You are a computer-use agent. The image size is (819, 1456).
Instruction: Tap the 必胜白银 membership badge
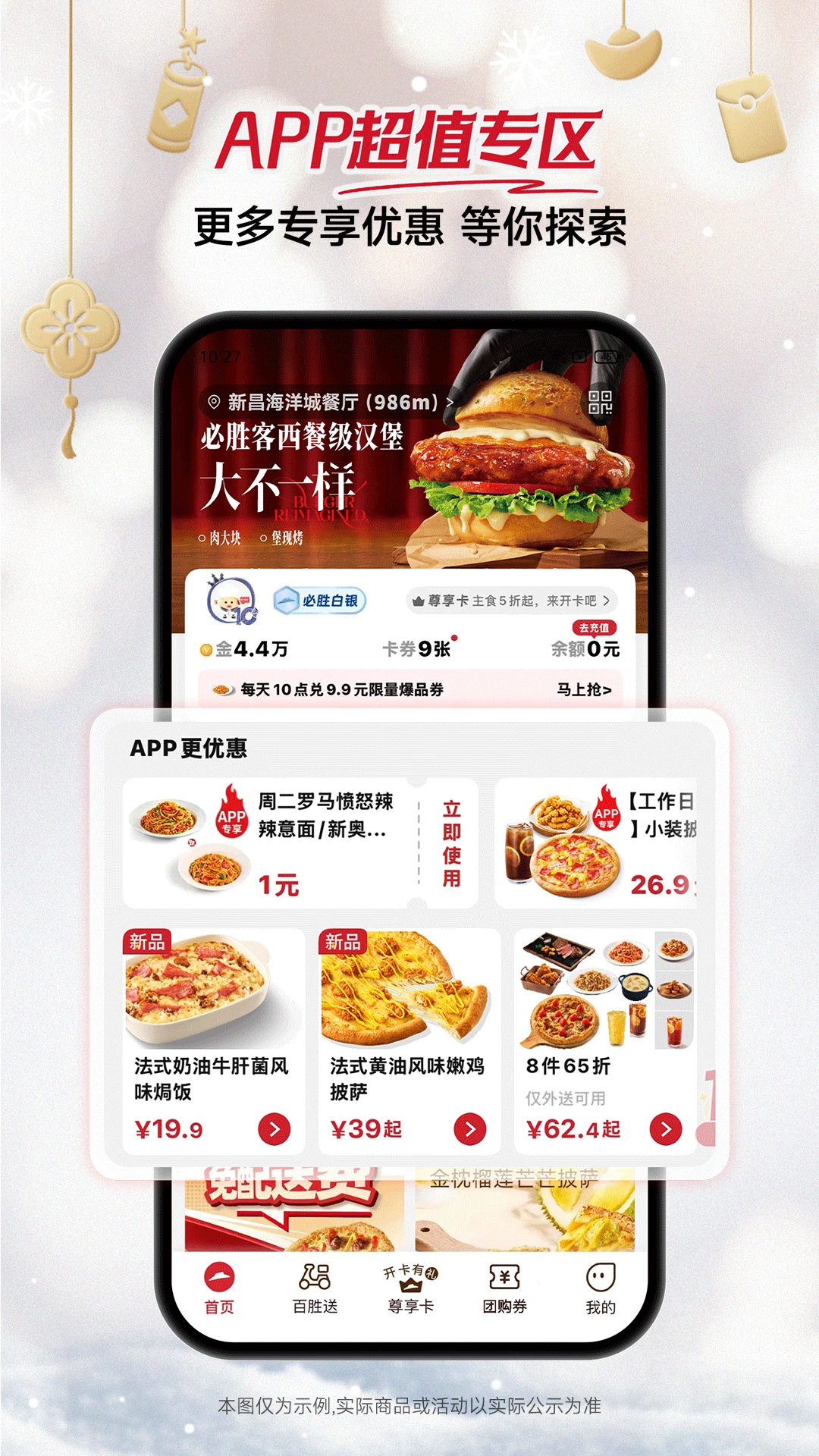pos(321,600)
